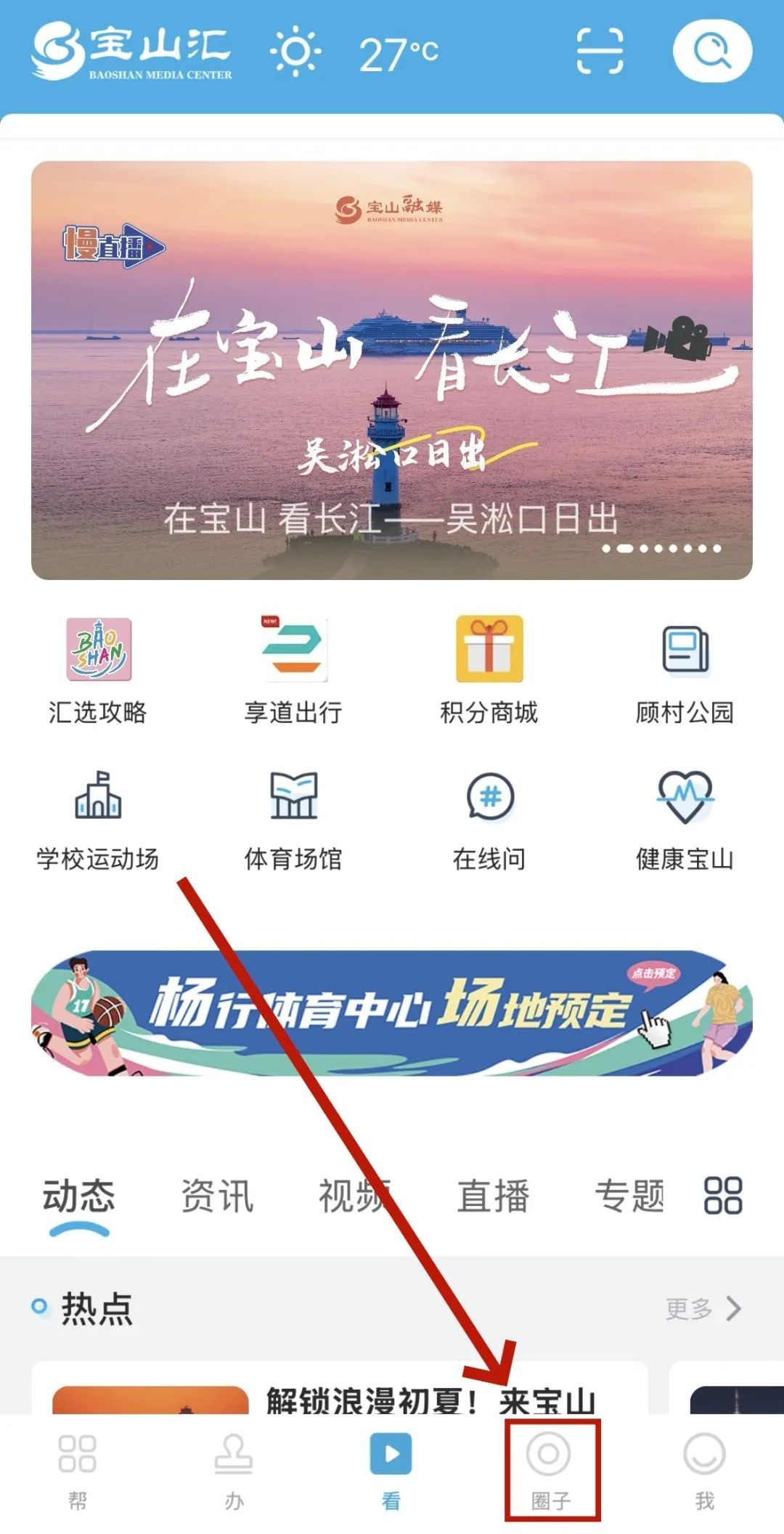Switch to the 资讯 tab
The image size is (784, 1534).
(216, 1196)
